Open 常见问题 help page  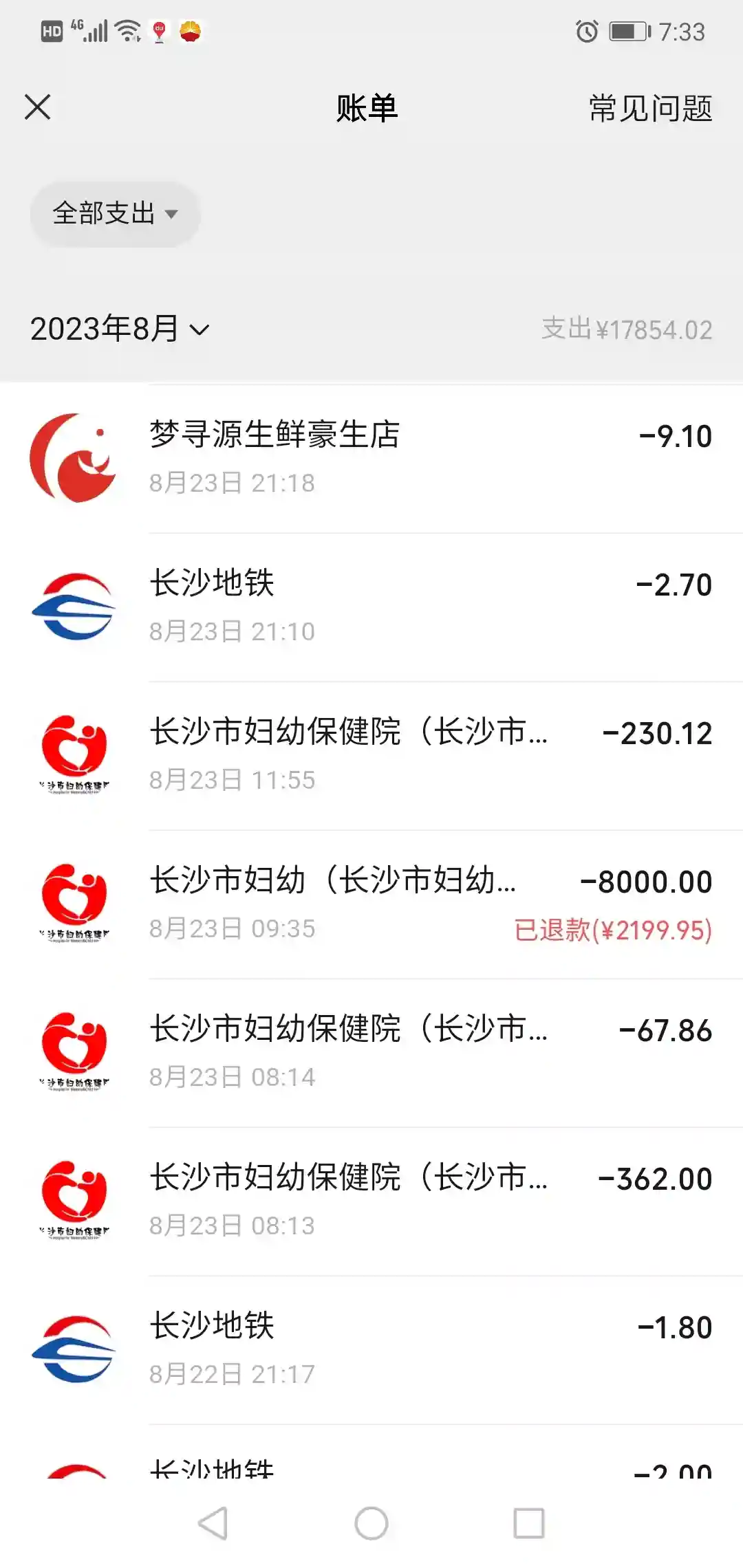point(650,109)
